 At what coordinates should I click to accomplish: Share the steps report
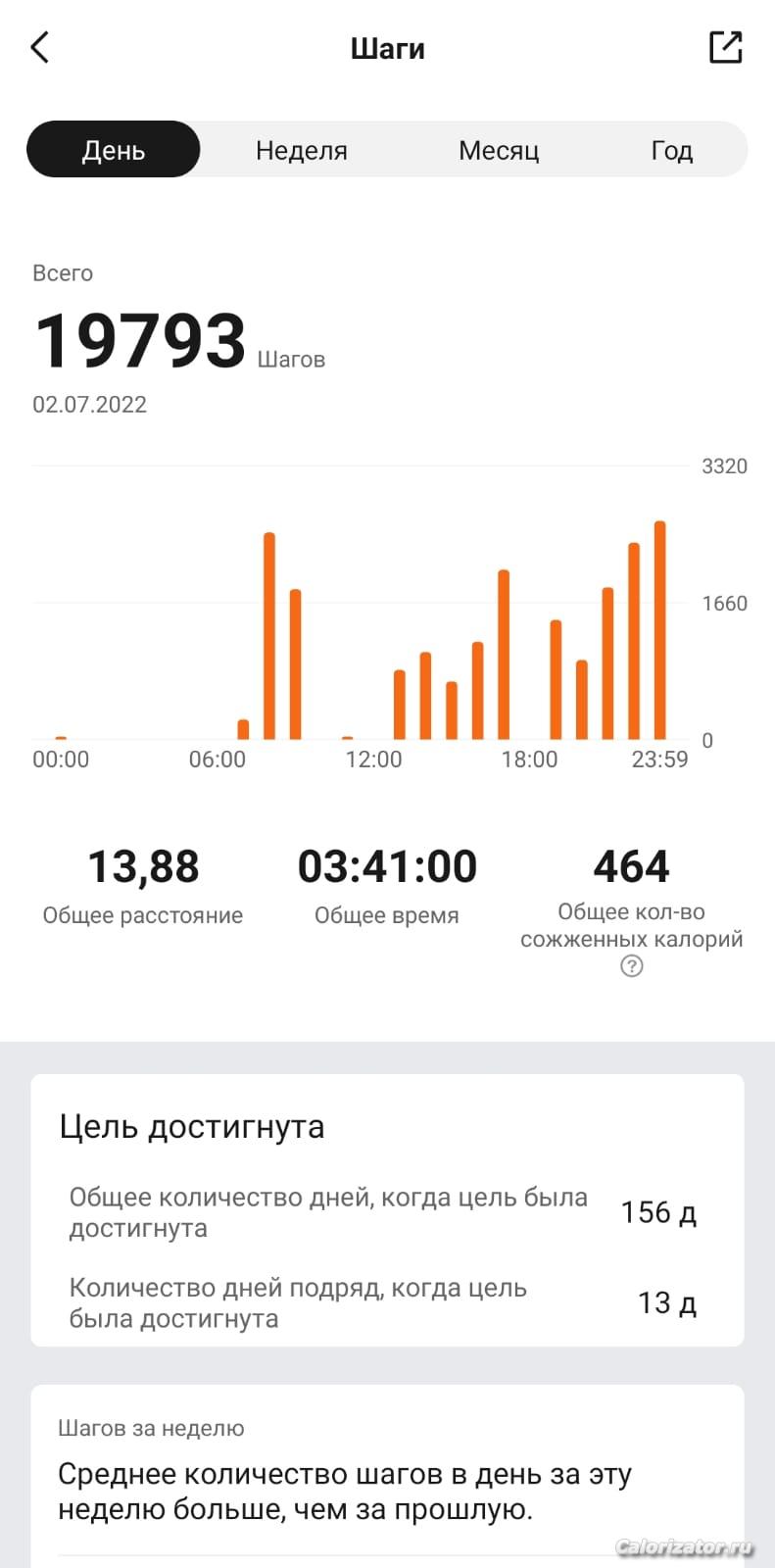pos(725,47)
